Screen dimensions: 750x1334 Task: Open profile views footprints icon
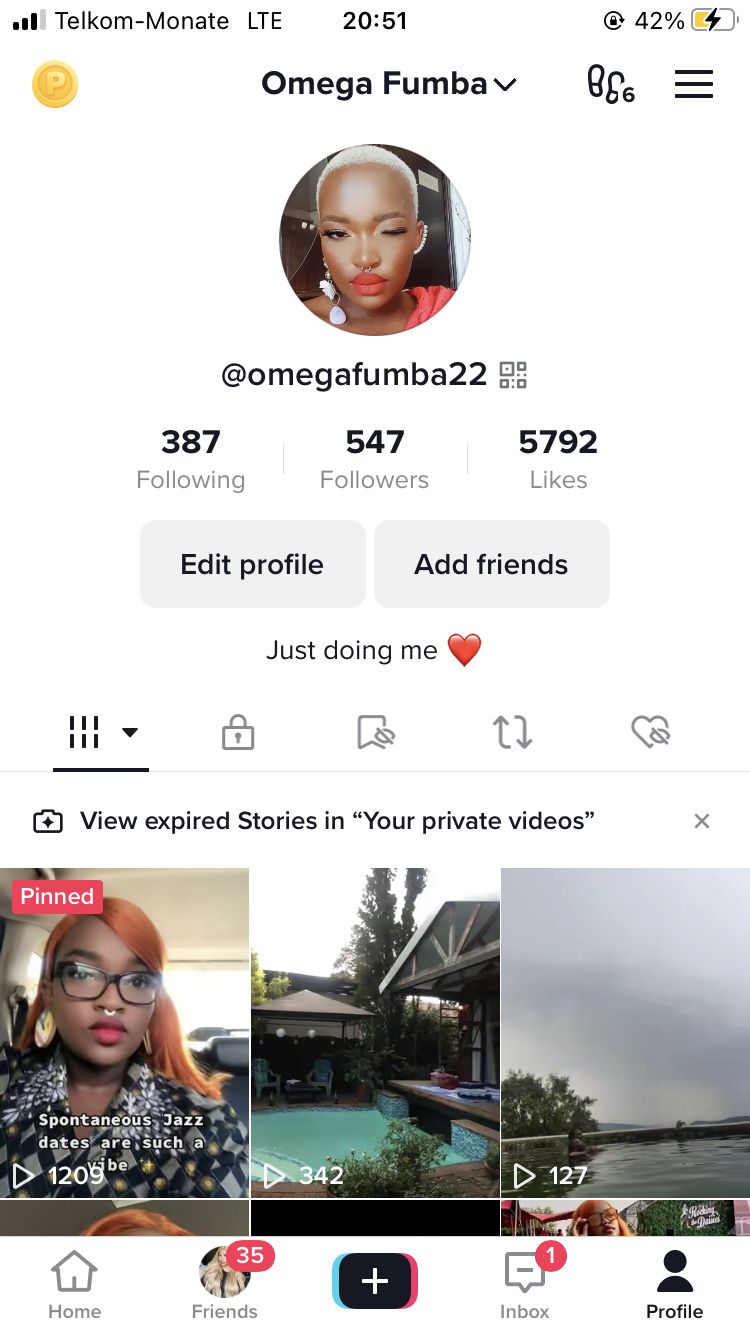point(610,85)
